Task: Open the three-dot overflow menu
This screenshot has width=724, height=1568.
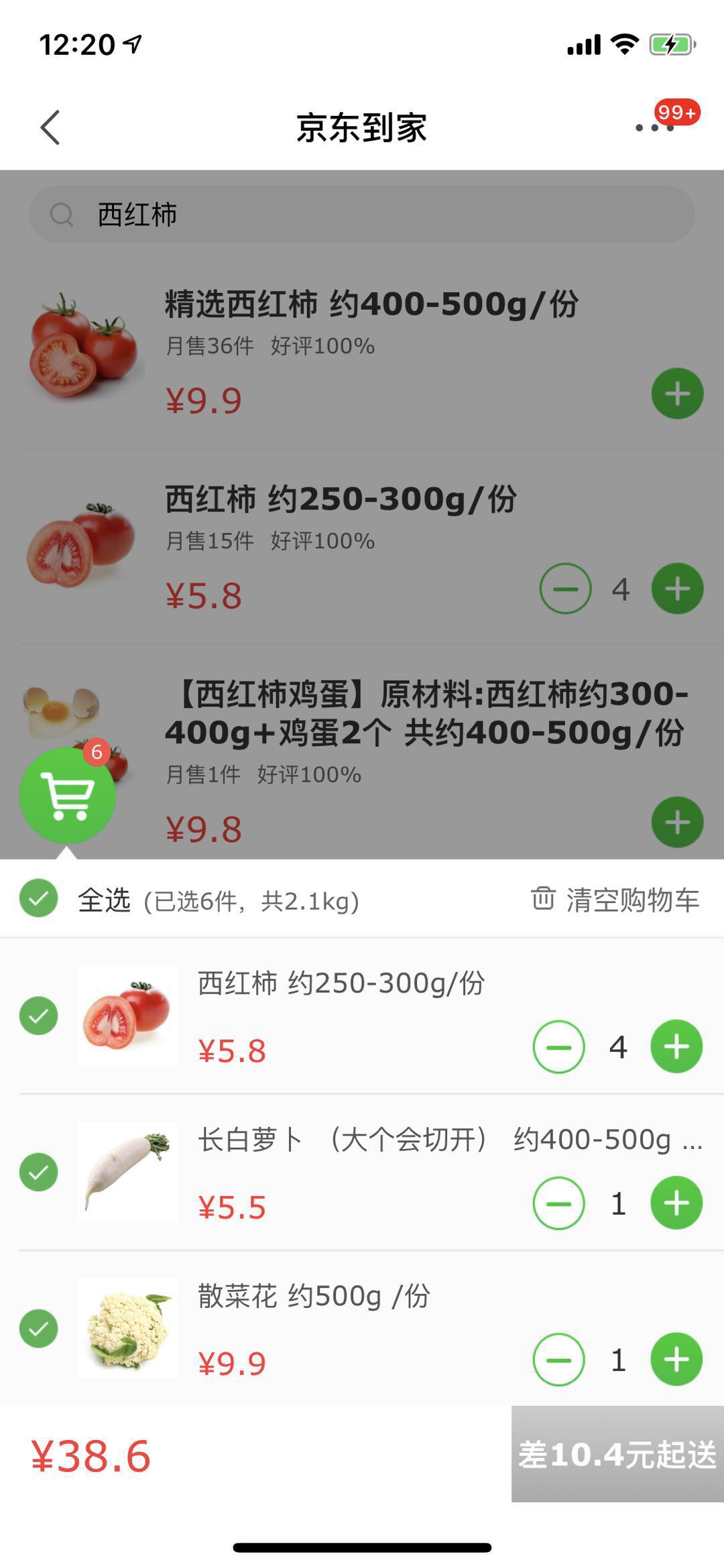Action: coord(655,127)
